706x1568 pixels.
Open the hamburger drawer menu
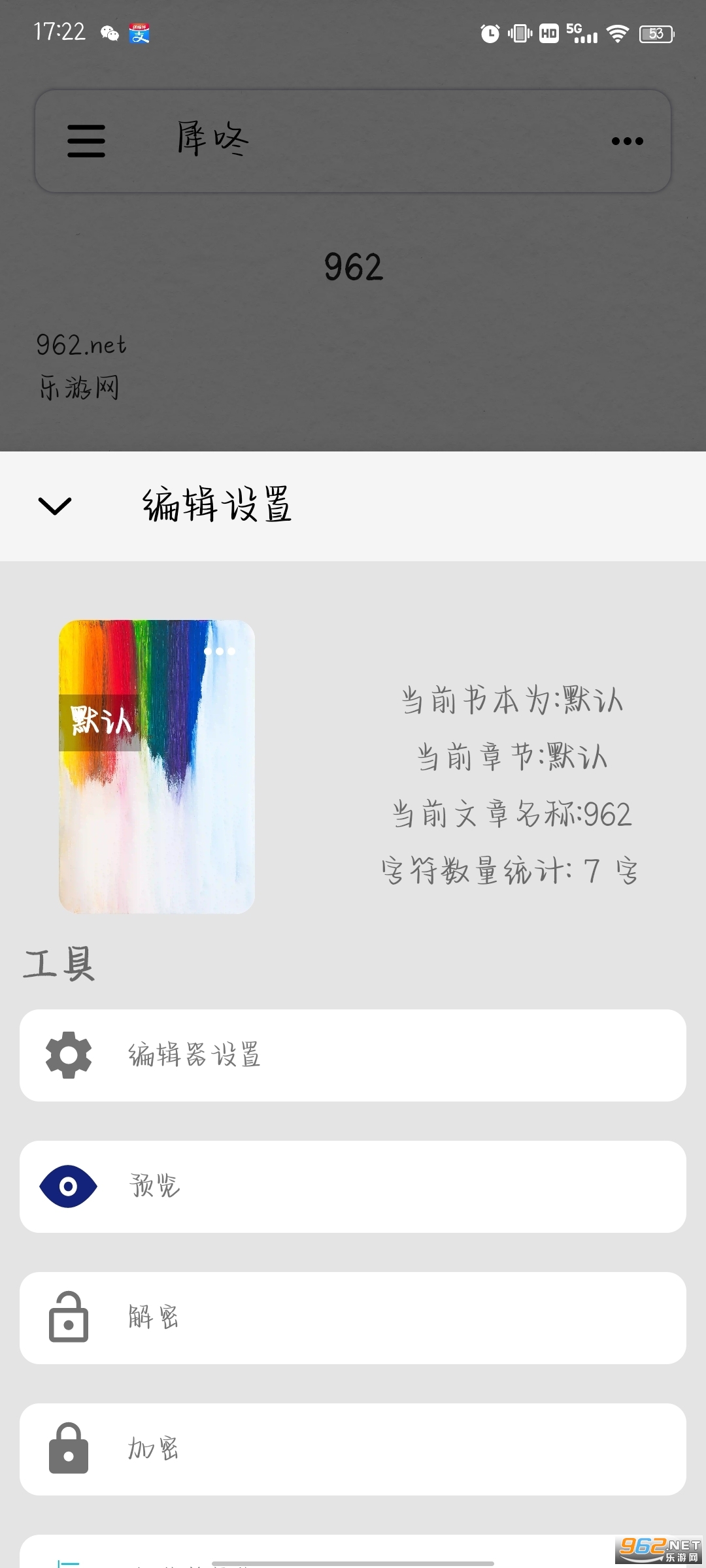click(86, 141)
